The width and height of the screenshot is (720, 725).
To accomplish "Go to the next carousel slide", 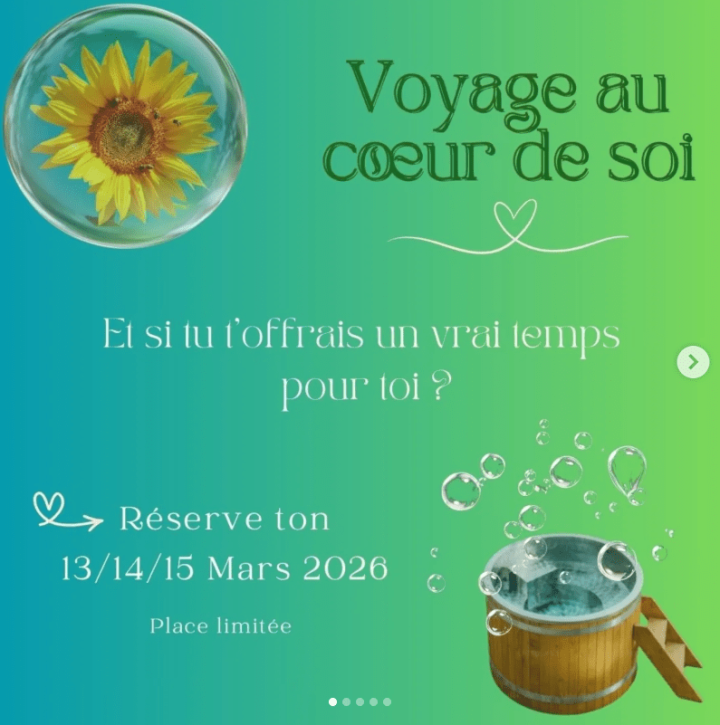I will coord(692,362).
